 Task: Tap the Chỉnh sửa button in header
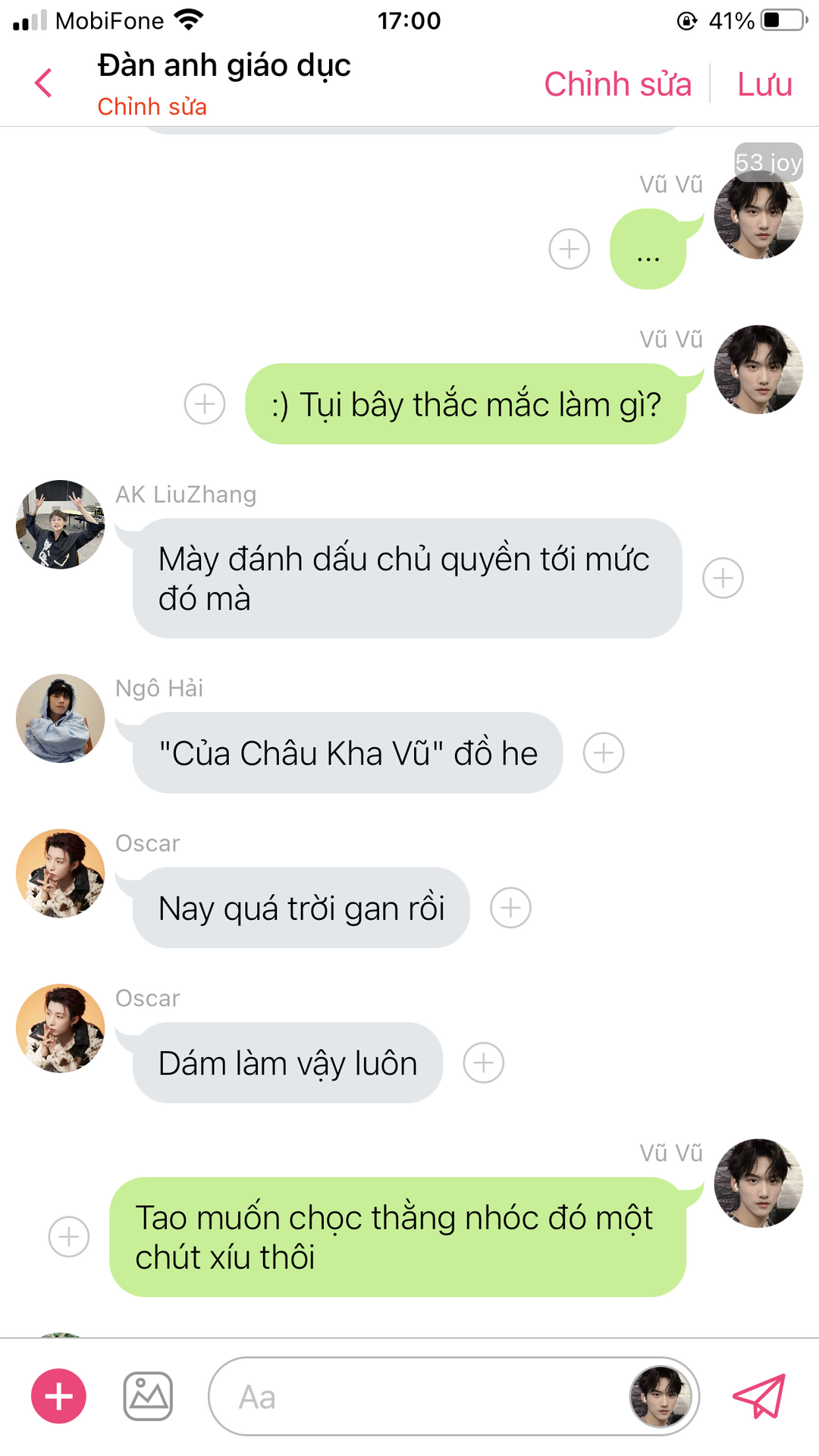point(617,84)
